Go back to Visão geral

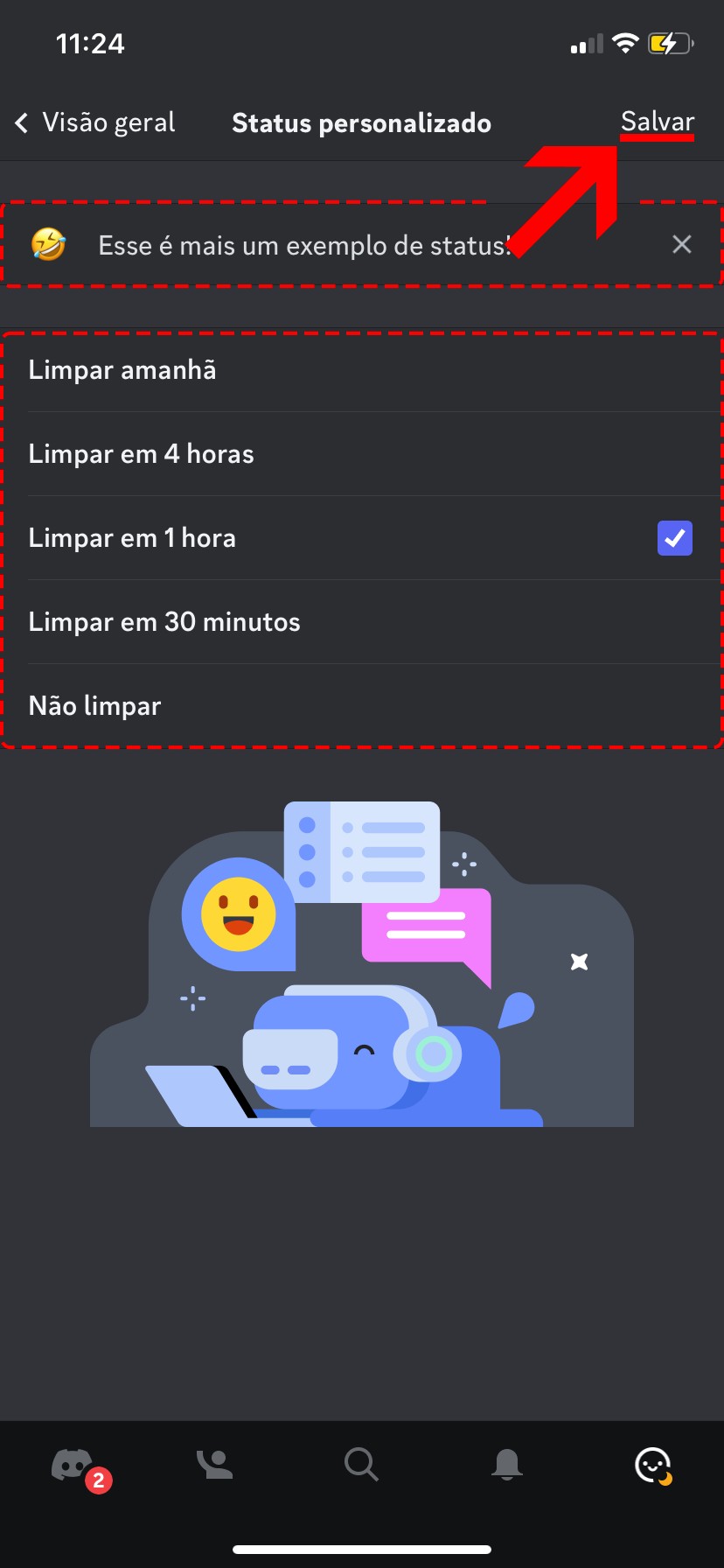pyautogui.click(x=96, y=122)
